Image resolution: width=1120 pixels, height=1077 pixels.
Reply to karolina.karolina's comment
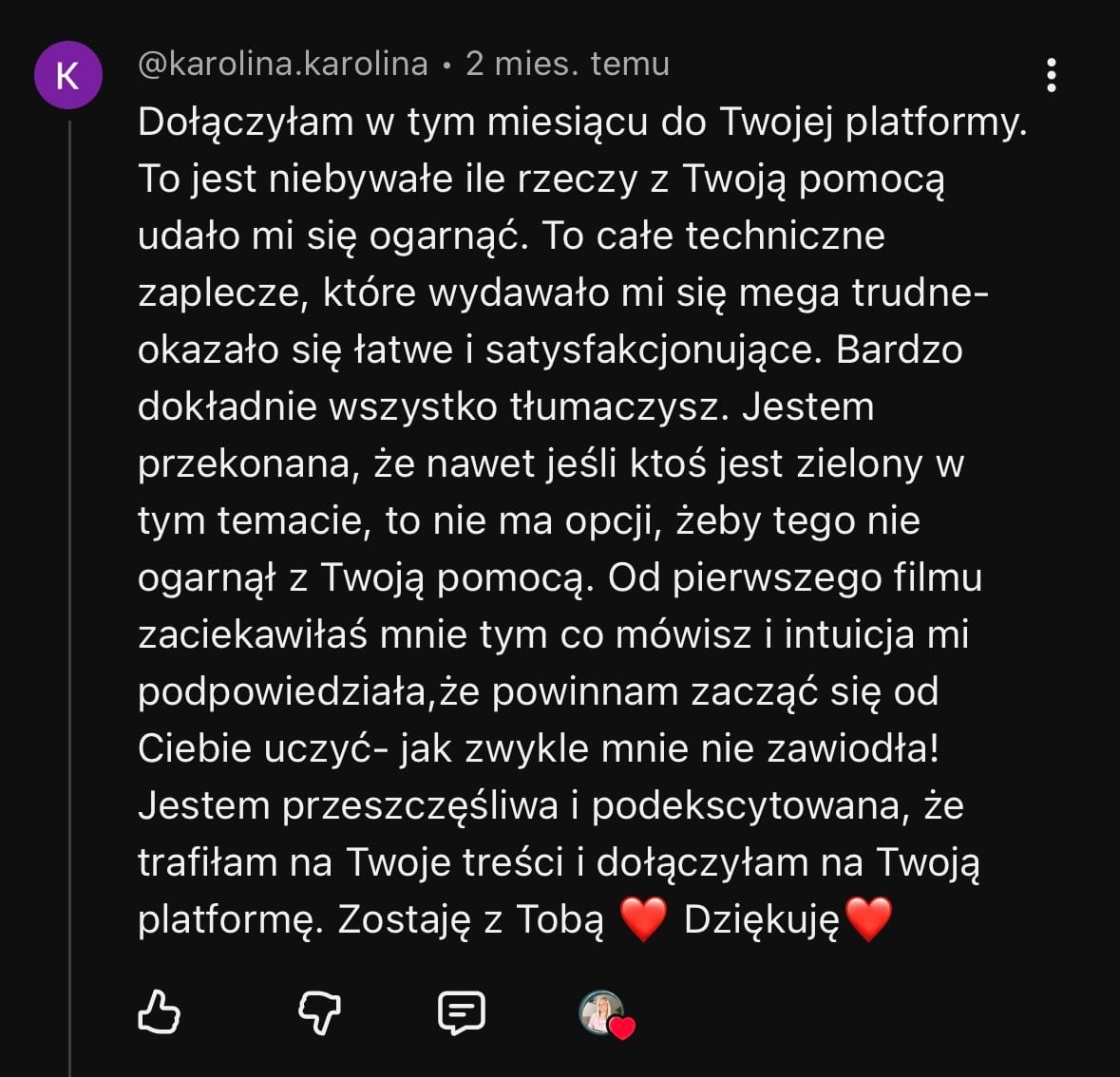tap(462, 1012)
